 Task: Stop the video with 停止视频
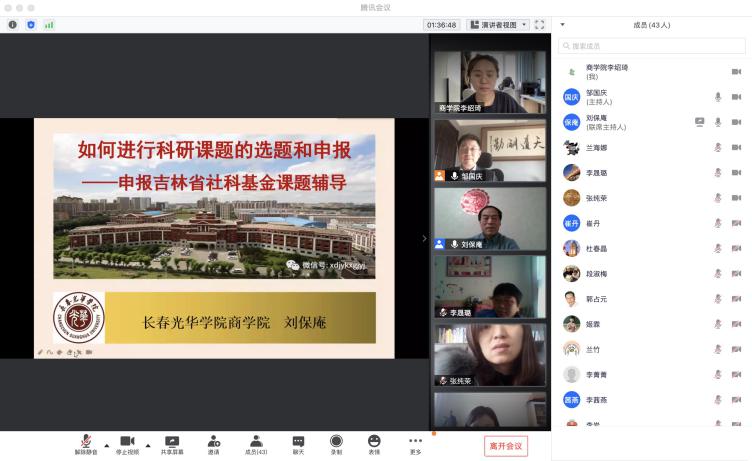(x=127, y=444)
